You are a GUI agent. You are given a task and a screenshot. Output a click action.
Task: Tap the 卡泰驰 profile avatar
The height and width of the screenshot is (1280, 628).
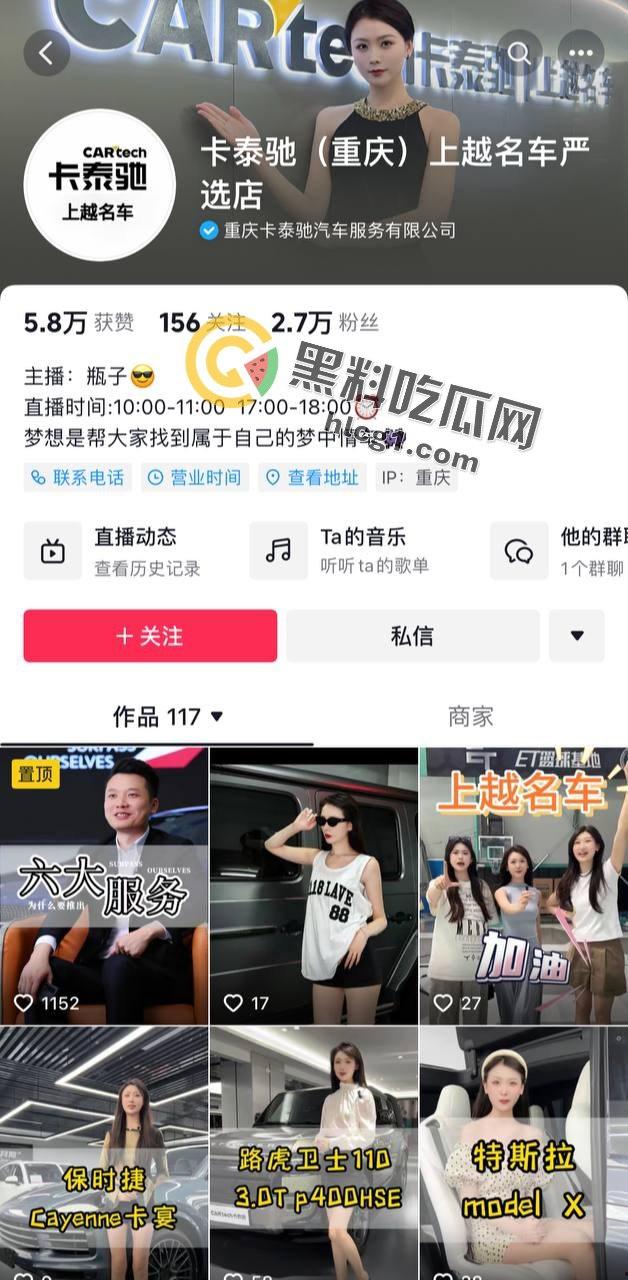[99, 185]
